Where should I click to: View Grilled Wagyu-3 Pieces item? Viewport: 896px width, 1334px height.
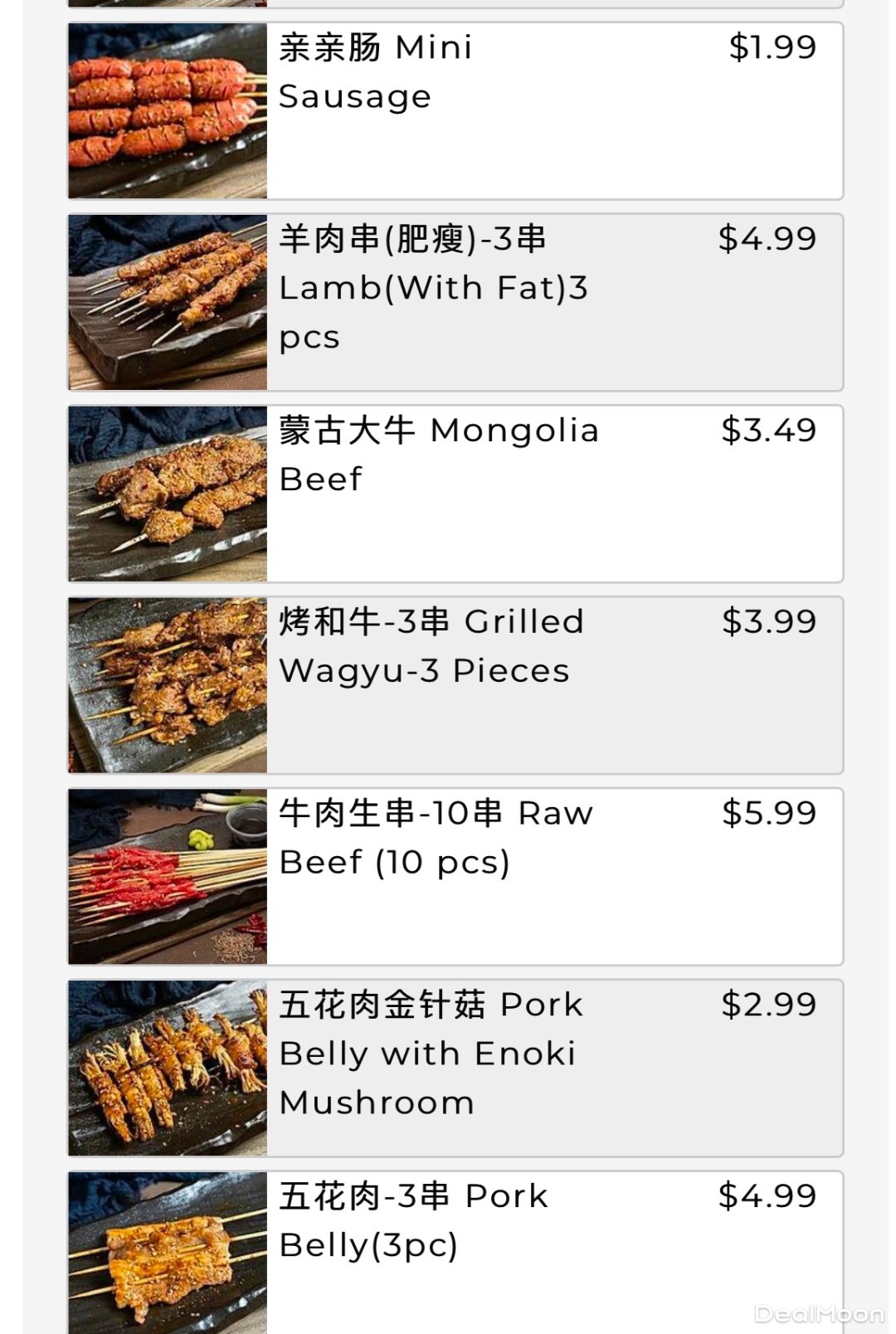455,685
